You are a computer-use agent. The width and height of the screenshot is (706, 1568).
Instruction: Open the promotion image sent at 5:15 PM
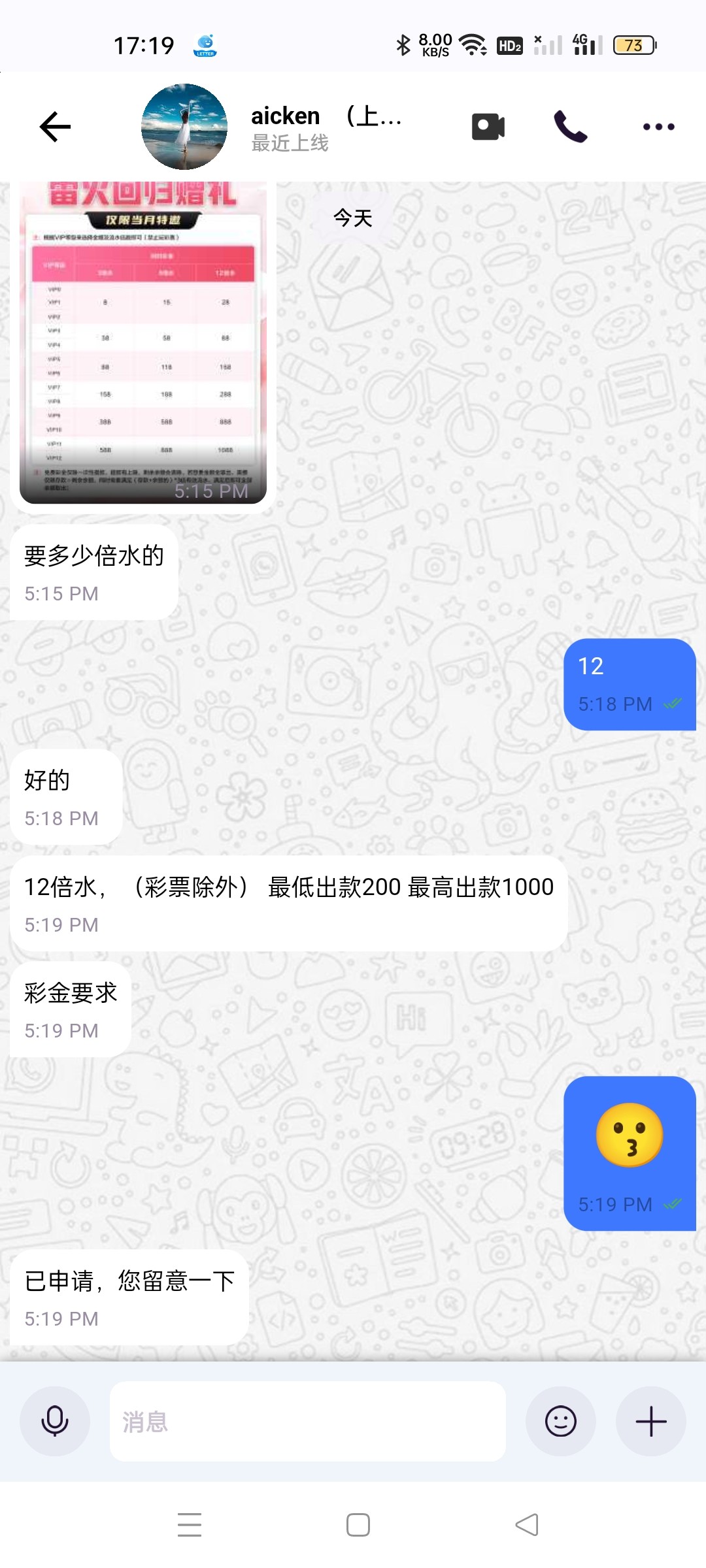pos(143,343)
